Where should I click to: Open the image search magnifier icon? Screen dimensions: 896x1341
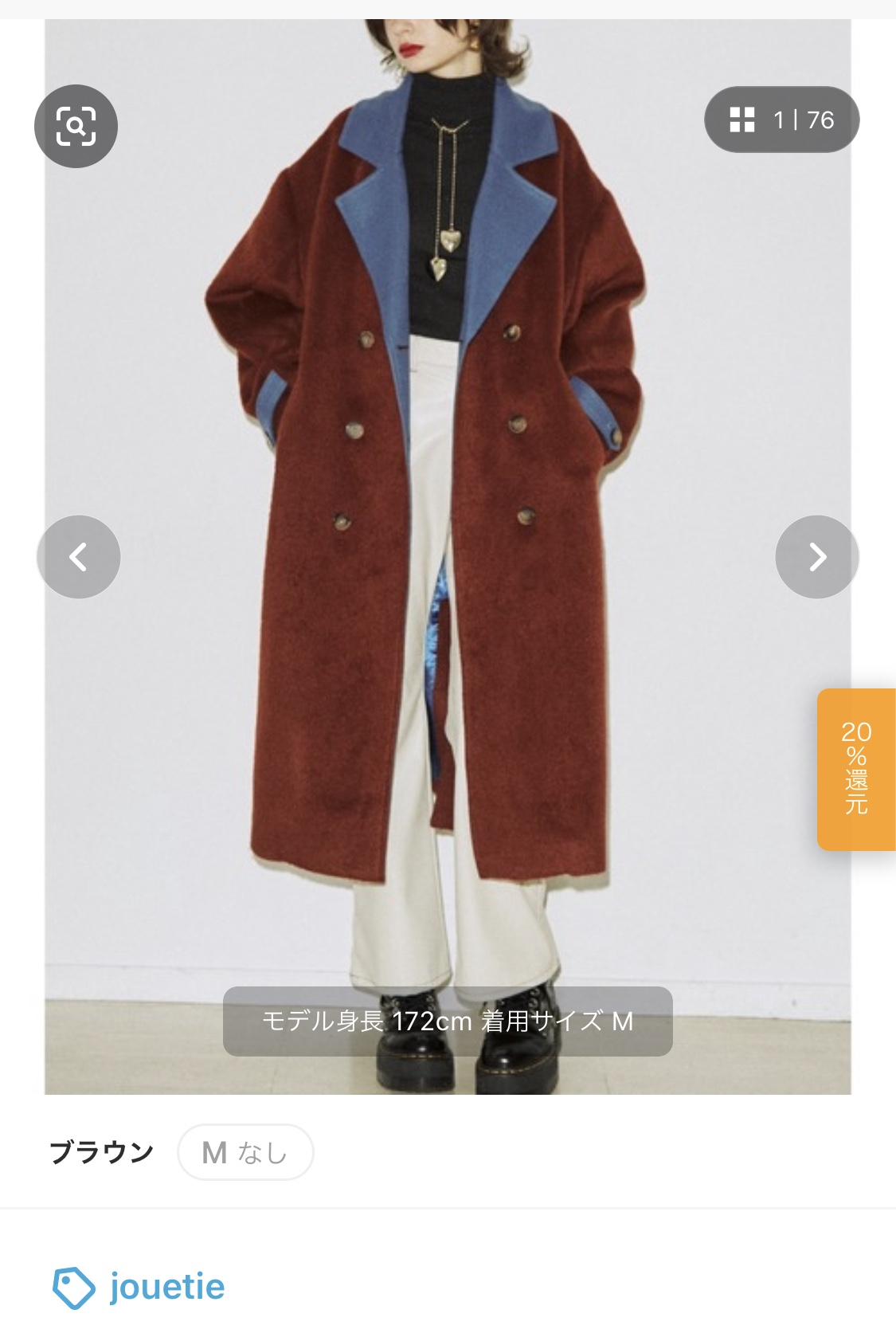pyautogui.click(x=76, y=126)
